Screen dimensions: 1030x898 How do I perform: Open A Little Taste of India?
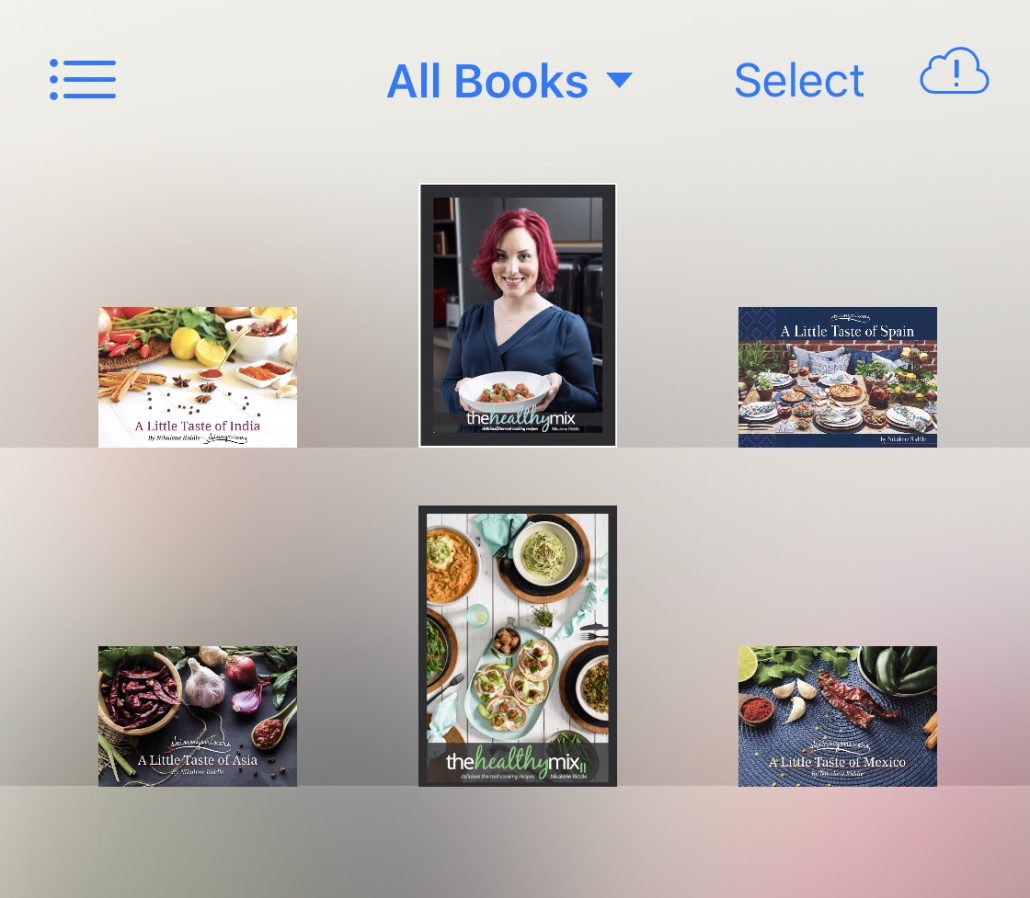[197, 376]
